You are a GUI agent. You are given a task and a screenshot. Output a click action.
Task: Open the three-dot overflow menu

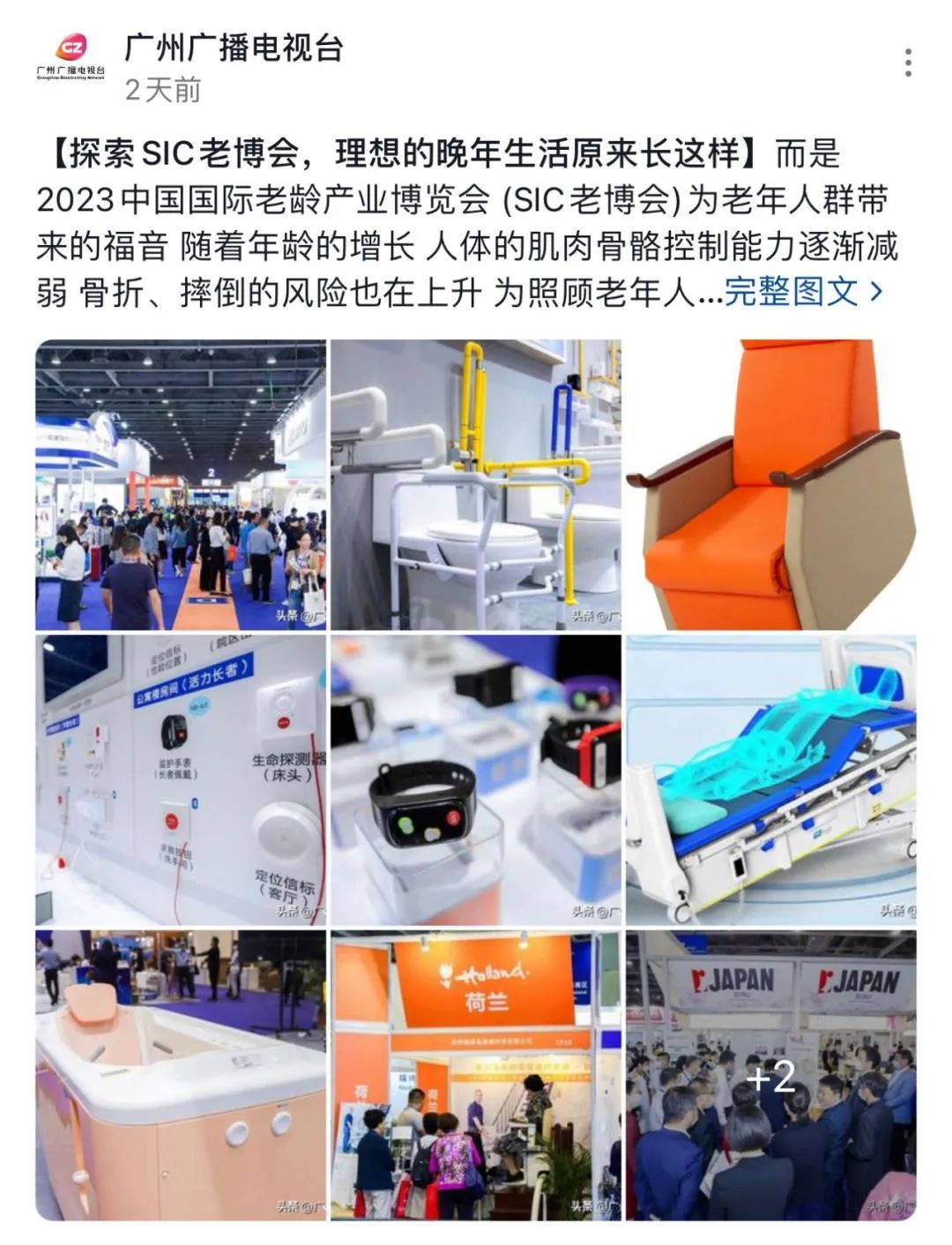coord(908,63)
